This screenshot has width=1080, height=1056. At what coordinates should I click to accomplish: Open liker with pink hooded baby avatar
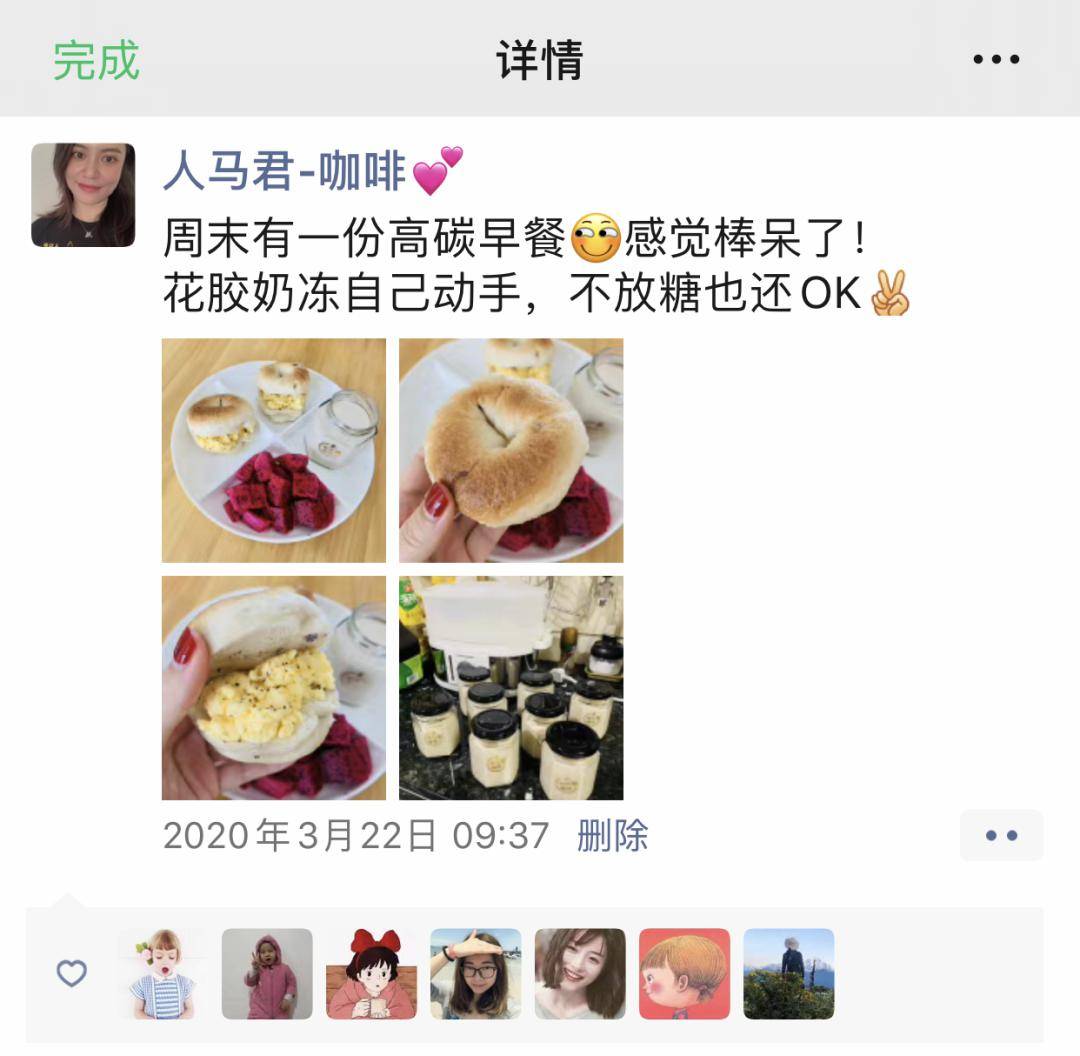(267, 974)
